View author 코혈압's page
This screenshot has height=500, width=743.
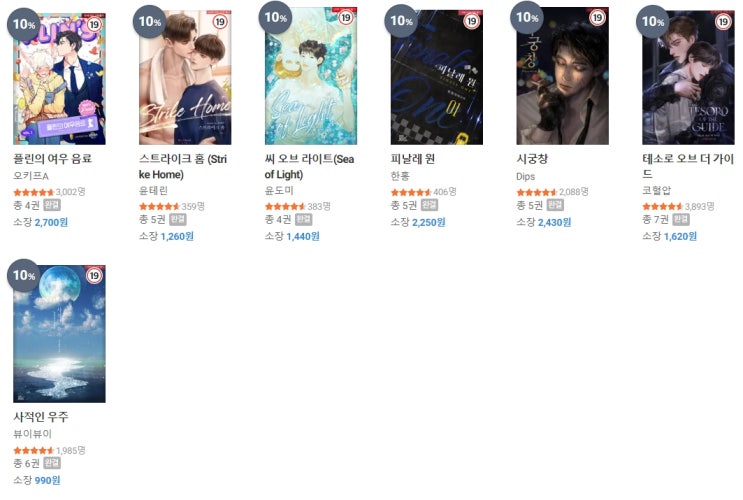point(657,190)
